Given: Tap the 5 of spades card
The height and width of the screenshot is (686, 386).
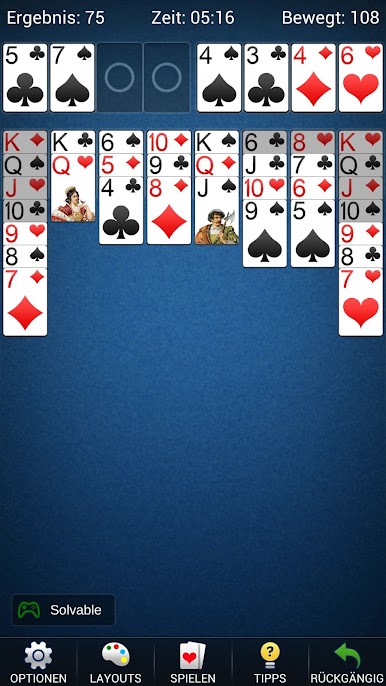Looking at the screenshot, I should coord(313,233).
